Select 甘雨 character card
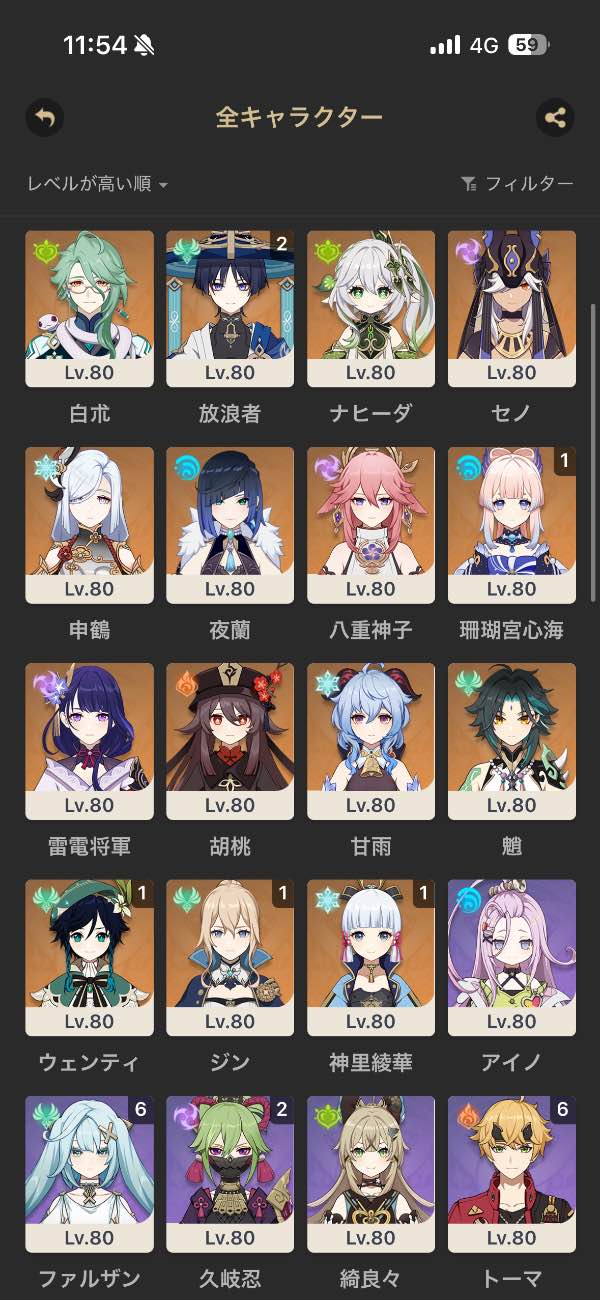 click(371, 740)
